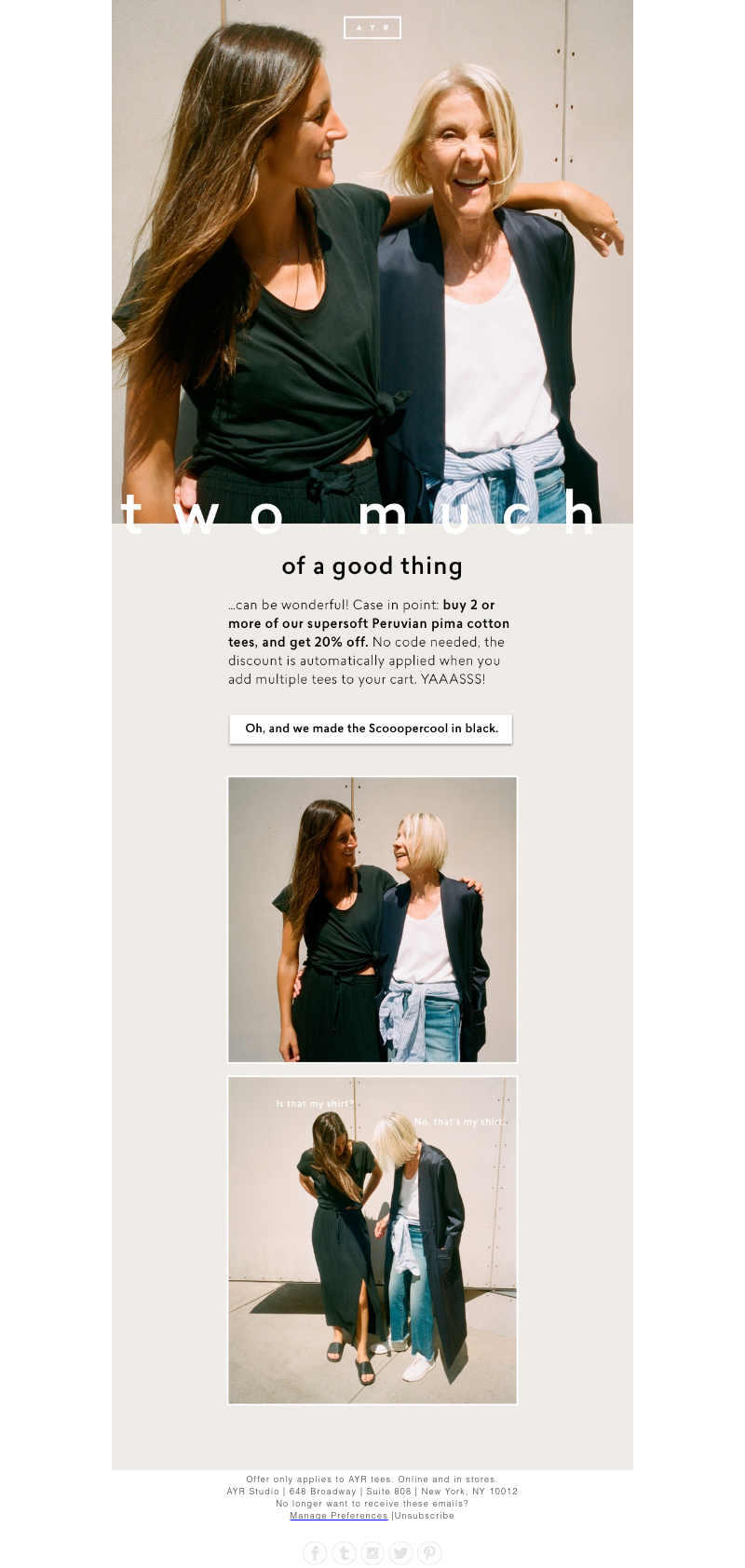Unsubscribe from these emails
This screenshot has height=1568, width=745.
[425, 1516]
